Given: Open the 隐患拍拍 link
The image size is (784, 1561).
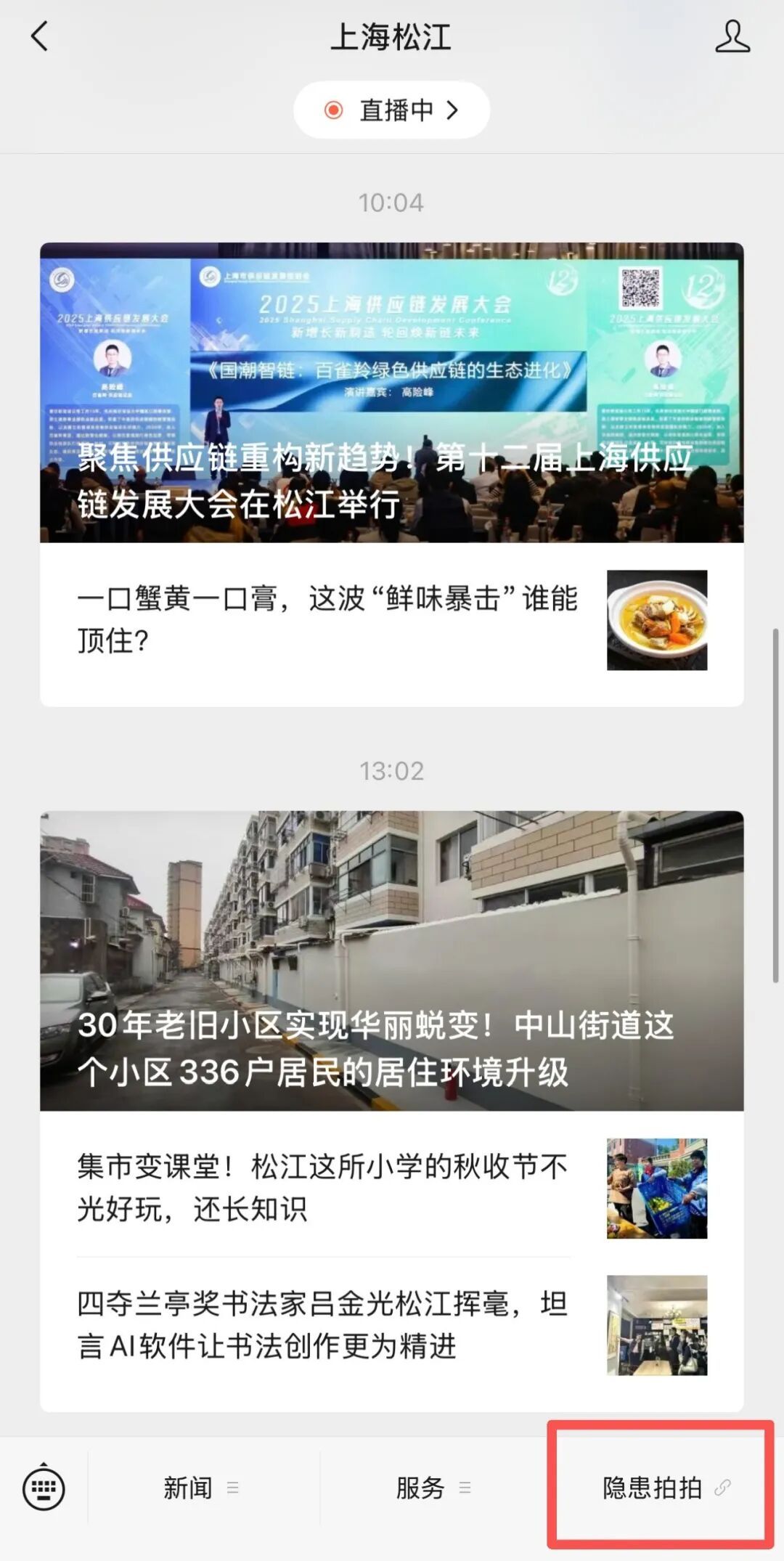Looking at the screenshot, I should (664, 1488).
